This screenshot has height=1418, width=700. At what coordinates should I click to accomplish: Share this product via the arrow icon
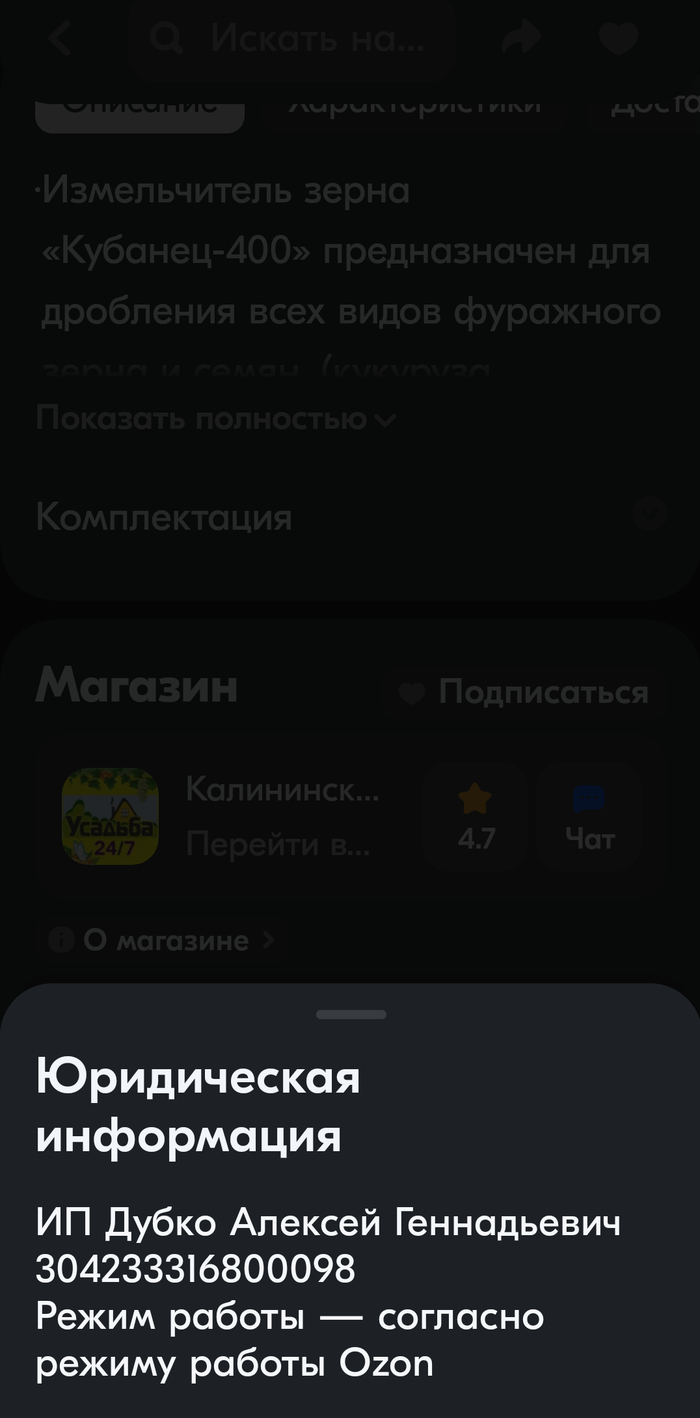(521, 39)
